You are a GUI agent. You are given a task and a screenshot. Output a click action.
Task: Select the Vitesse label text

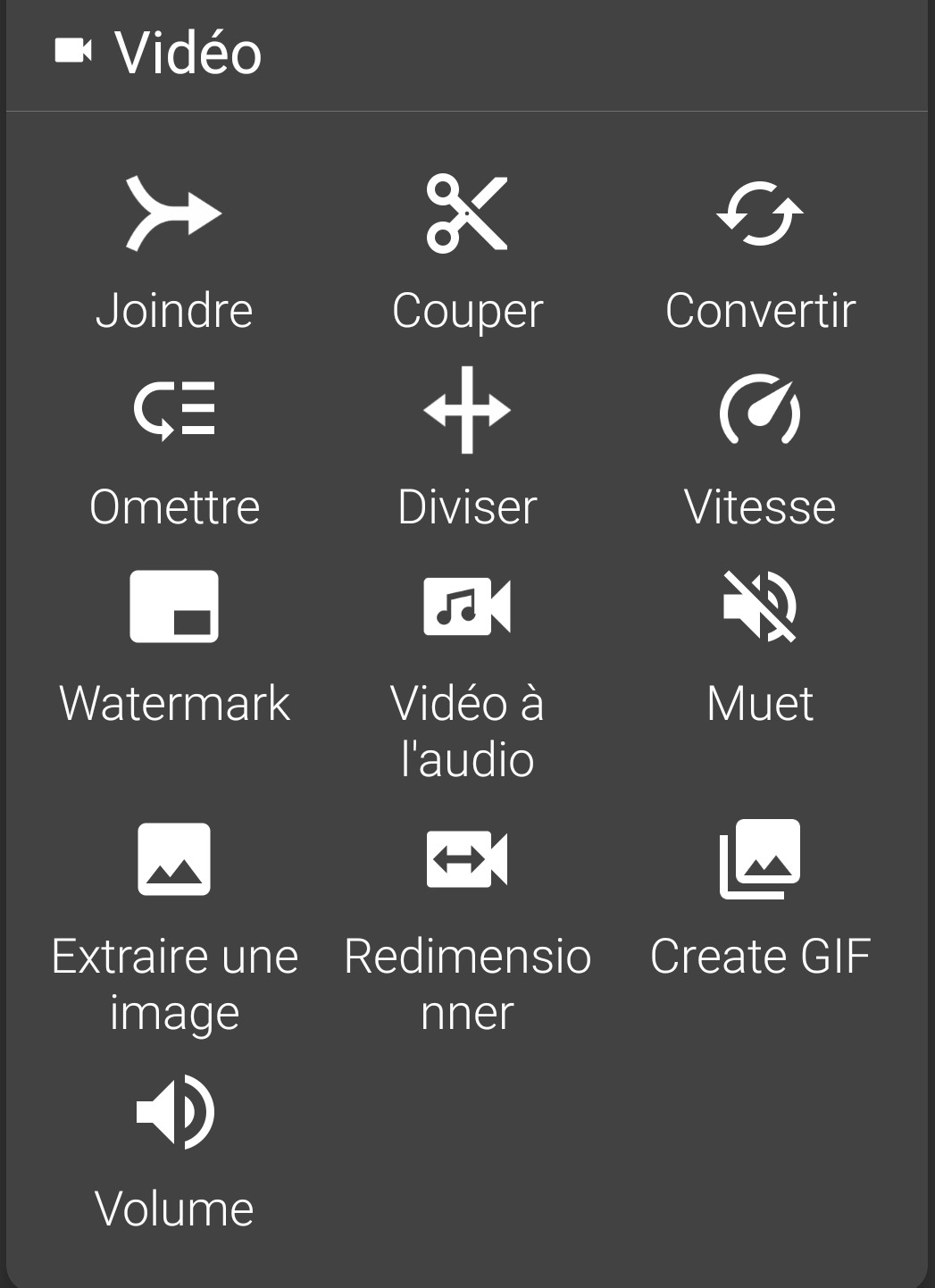(x=760, y=507)
